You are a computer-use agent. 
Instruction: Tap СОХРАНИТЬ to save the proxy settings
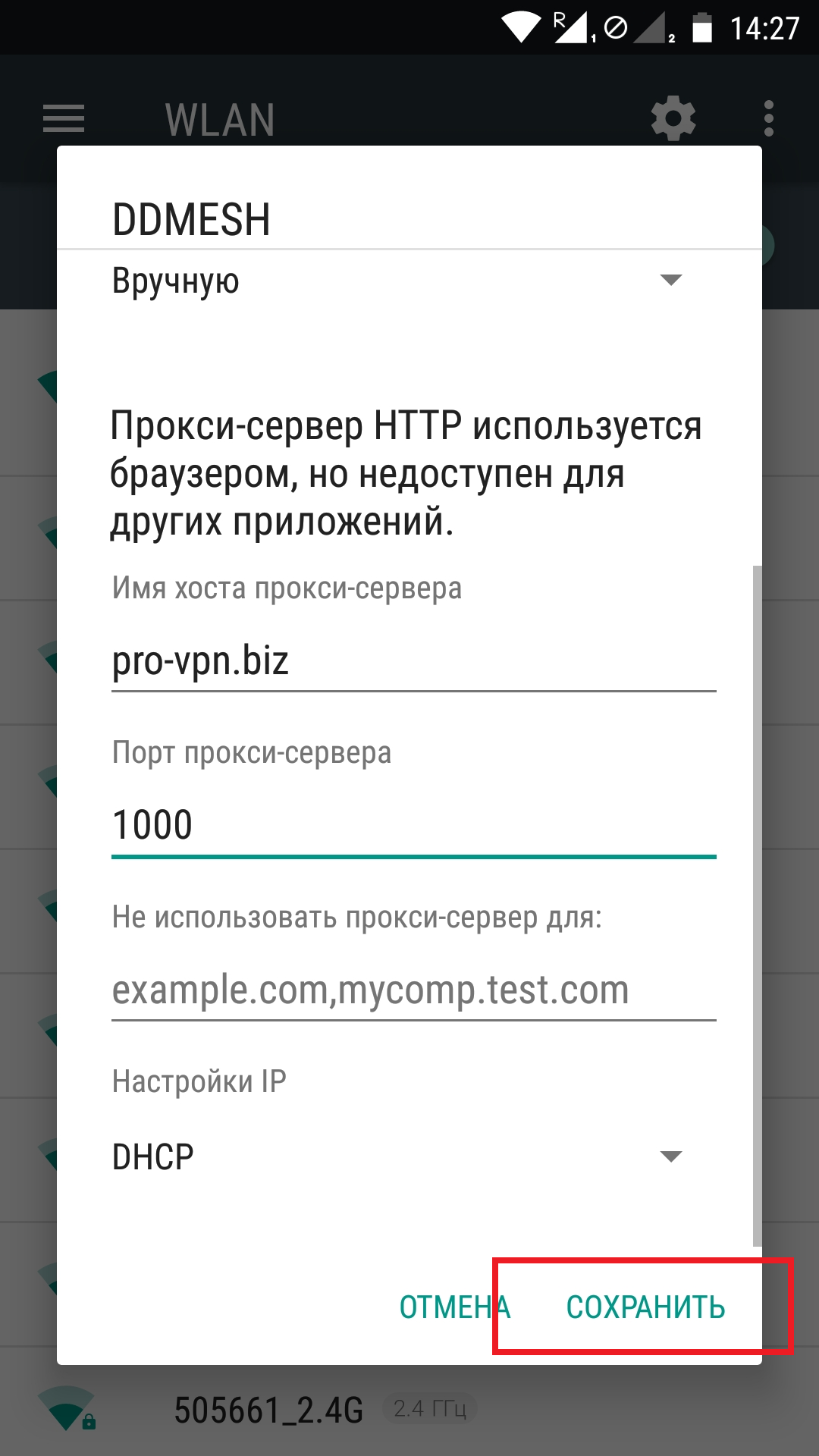645,1307
